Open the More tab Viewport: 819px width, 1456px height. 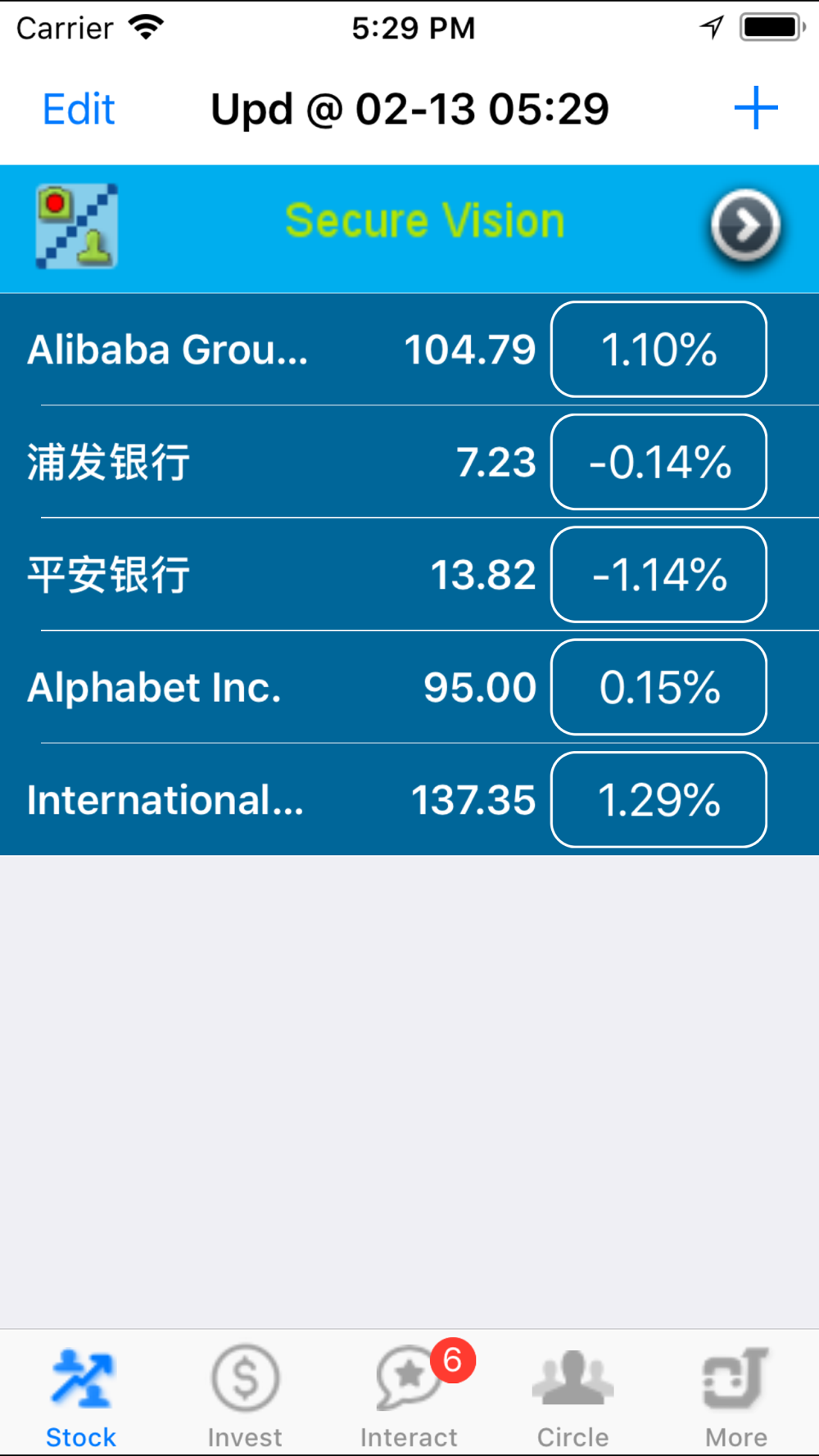736,1394
